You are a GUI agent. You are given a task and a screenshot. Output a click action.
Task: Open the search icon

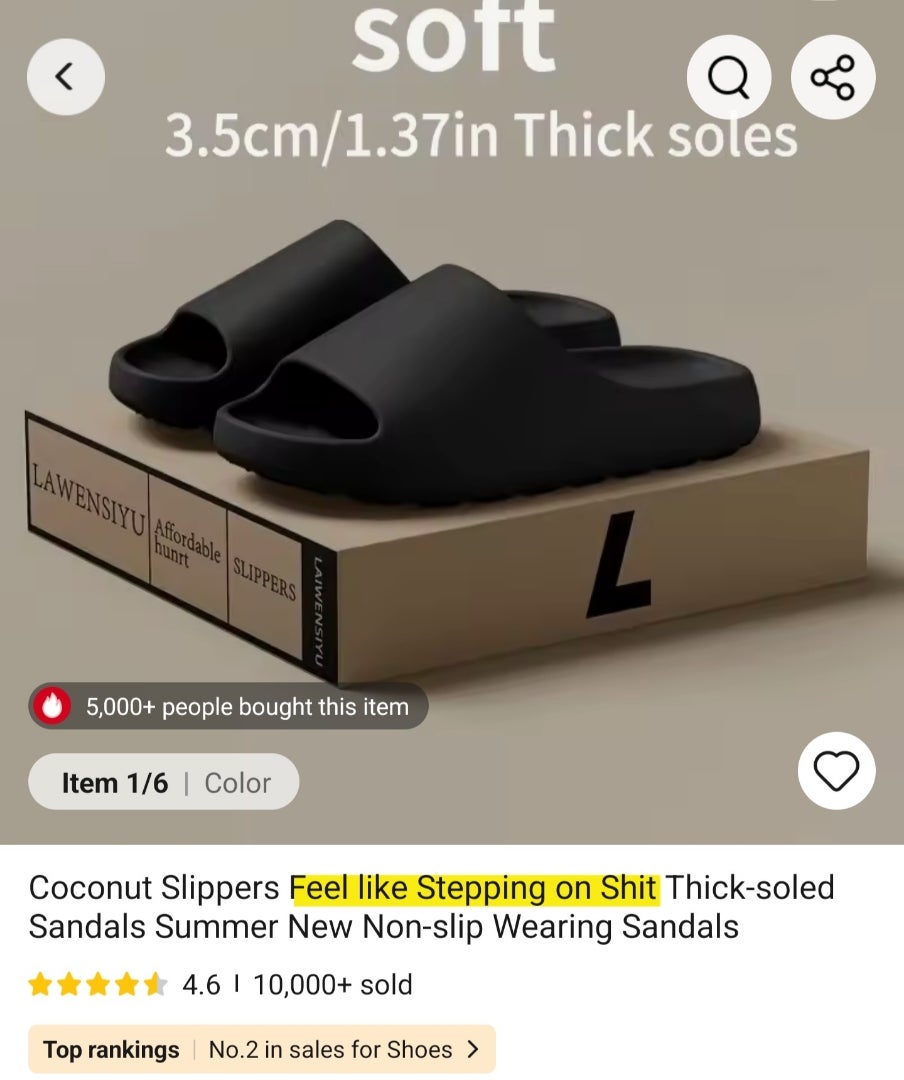tap(729, 77)
